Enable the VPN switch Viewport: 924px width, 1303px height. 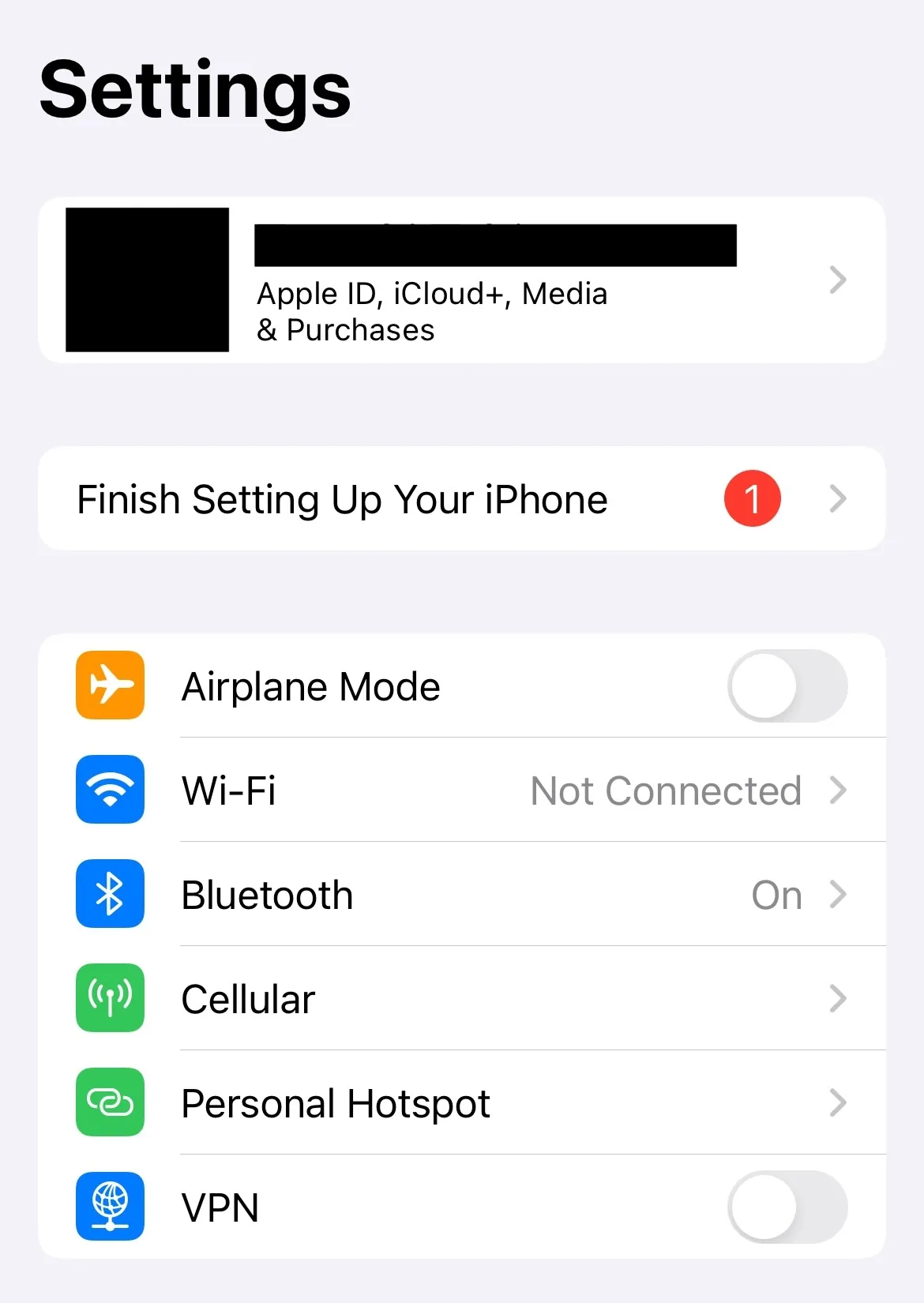tap(787, 1207)
